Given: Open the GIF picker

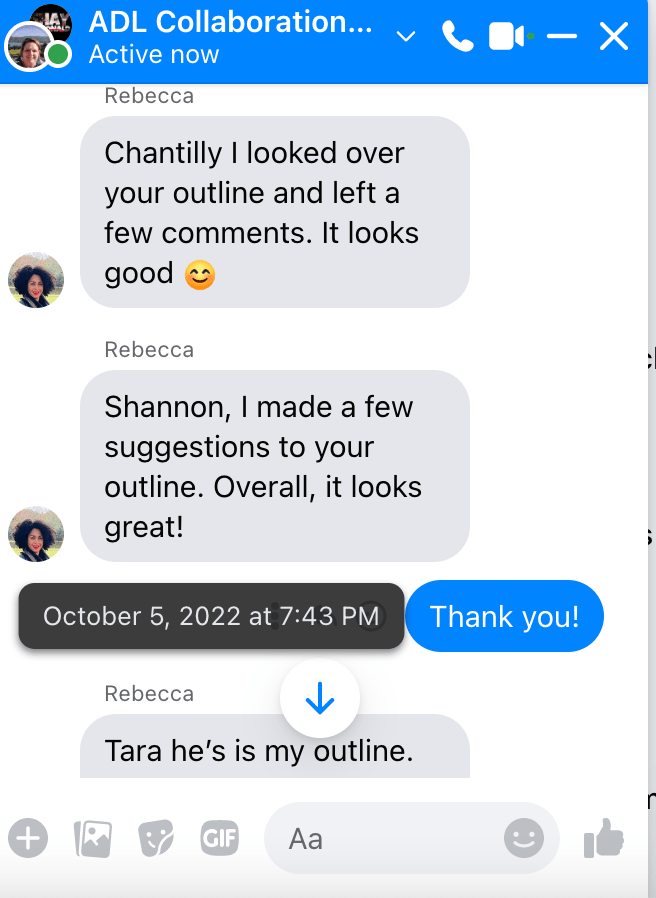Looking at the screenshot, I should (x=219, y=837).
